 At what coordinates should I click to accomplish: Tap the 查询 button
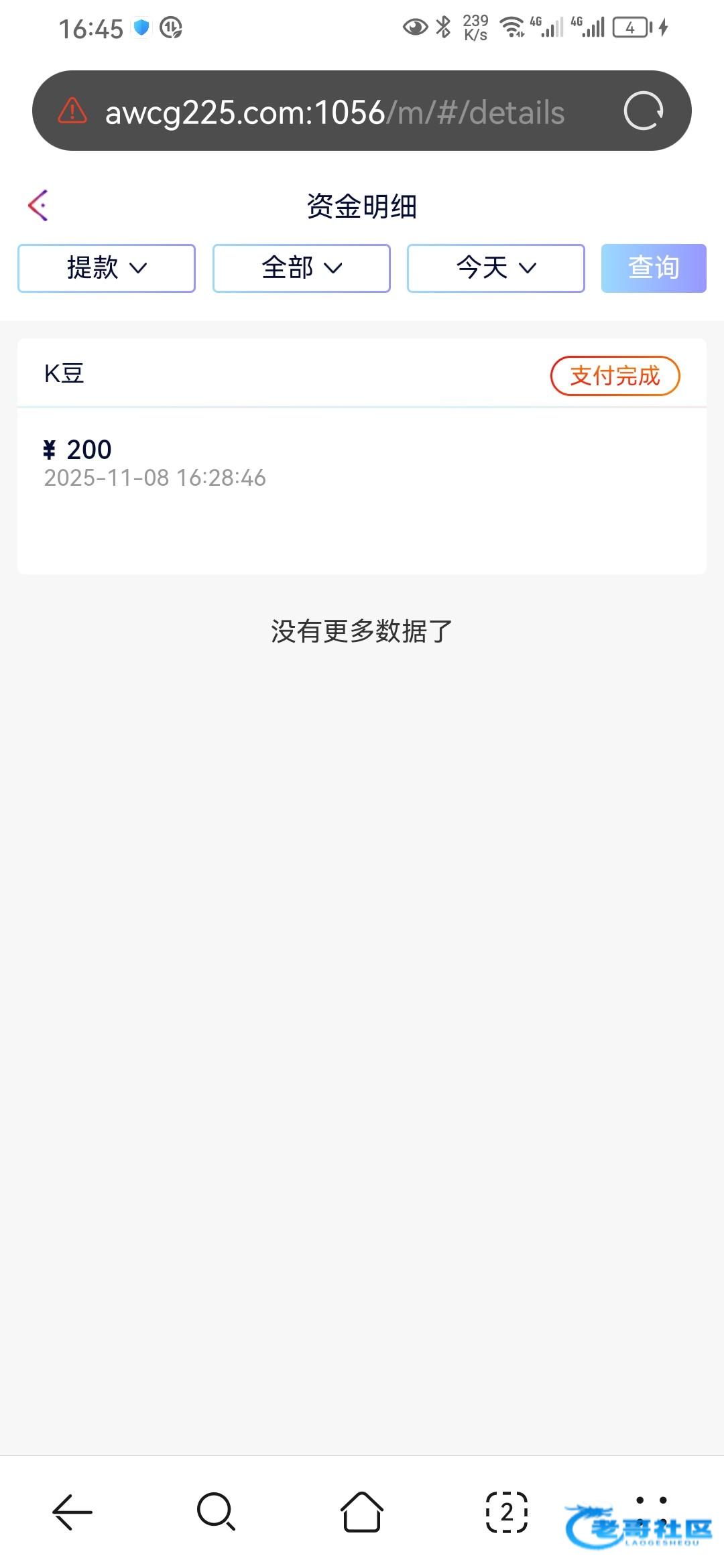(653, 268)
